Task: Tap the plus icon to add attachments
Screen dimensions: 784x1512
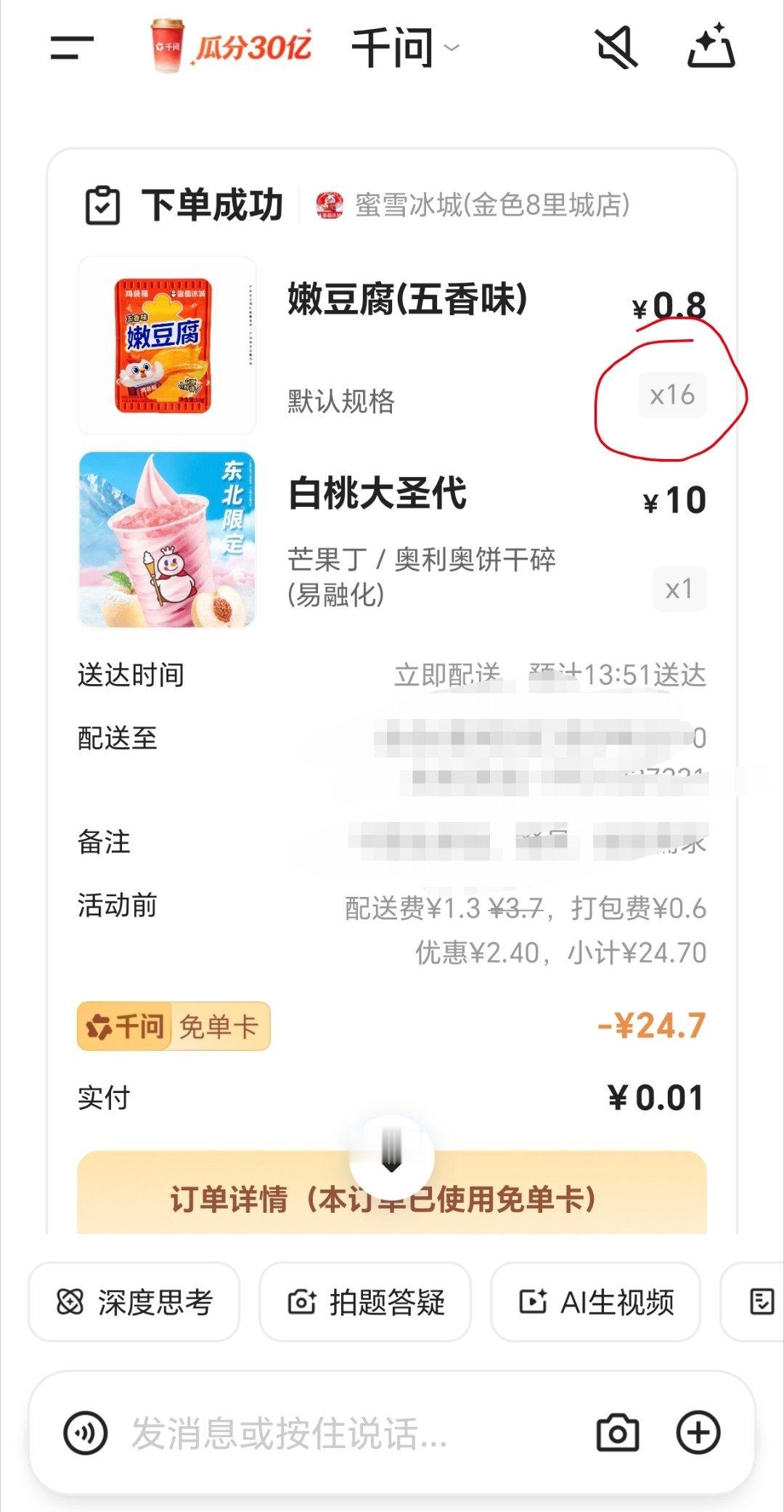Action: 699,1431
